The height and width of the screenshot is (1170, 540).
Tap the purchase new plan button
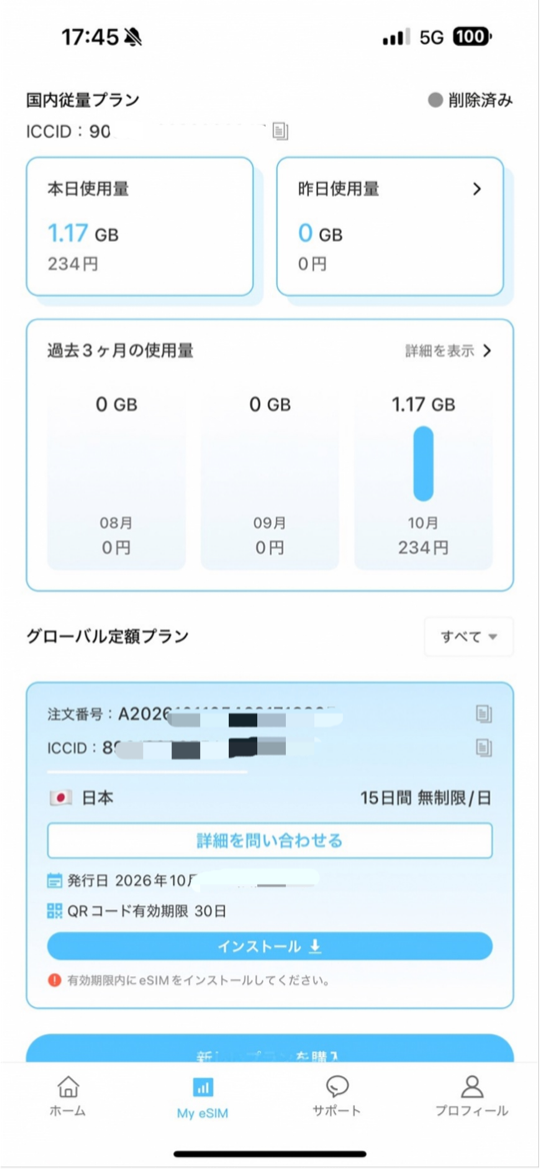270,1048
